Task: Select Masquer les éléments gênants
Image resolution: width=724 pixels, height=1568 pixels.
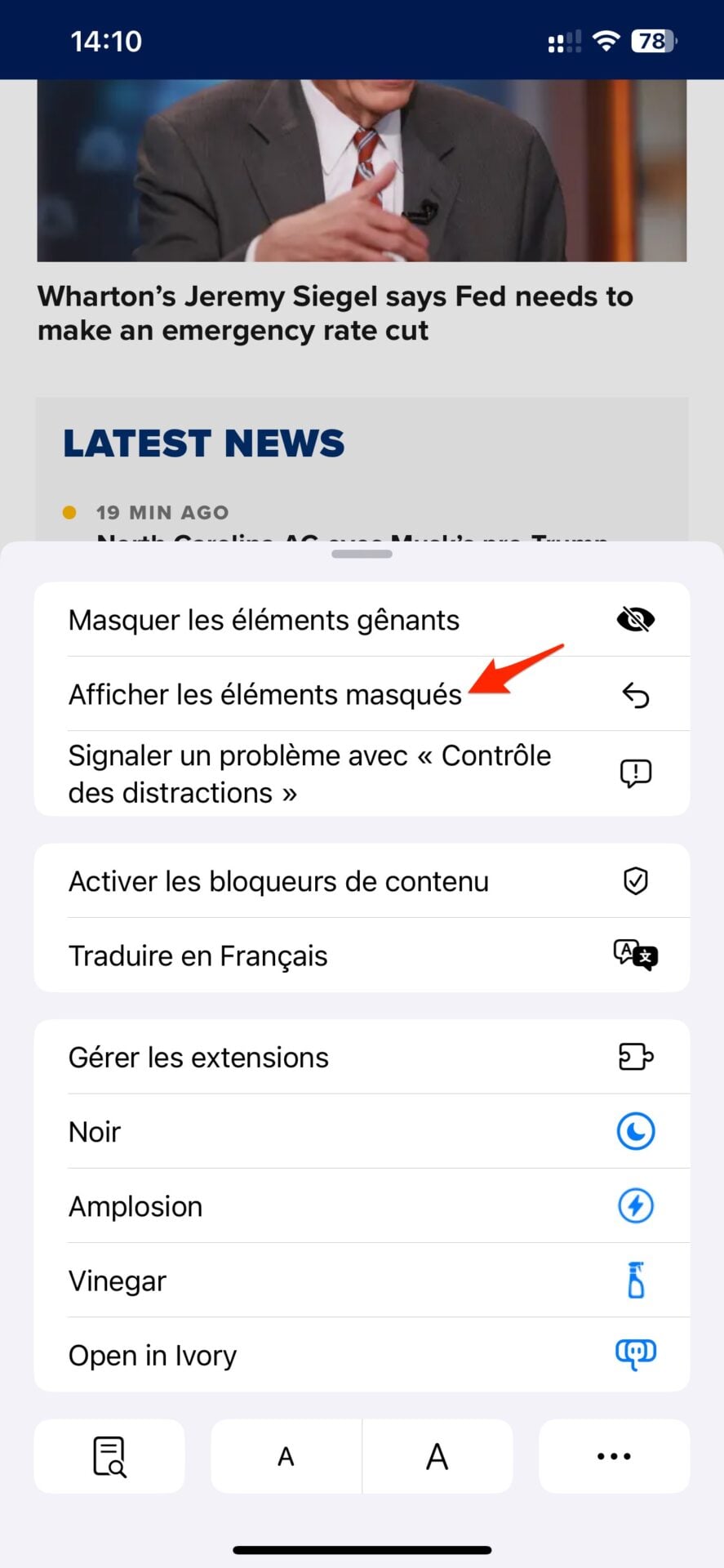Action: [x=362, y=620]
